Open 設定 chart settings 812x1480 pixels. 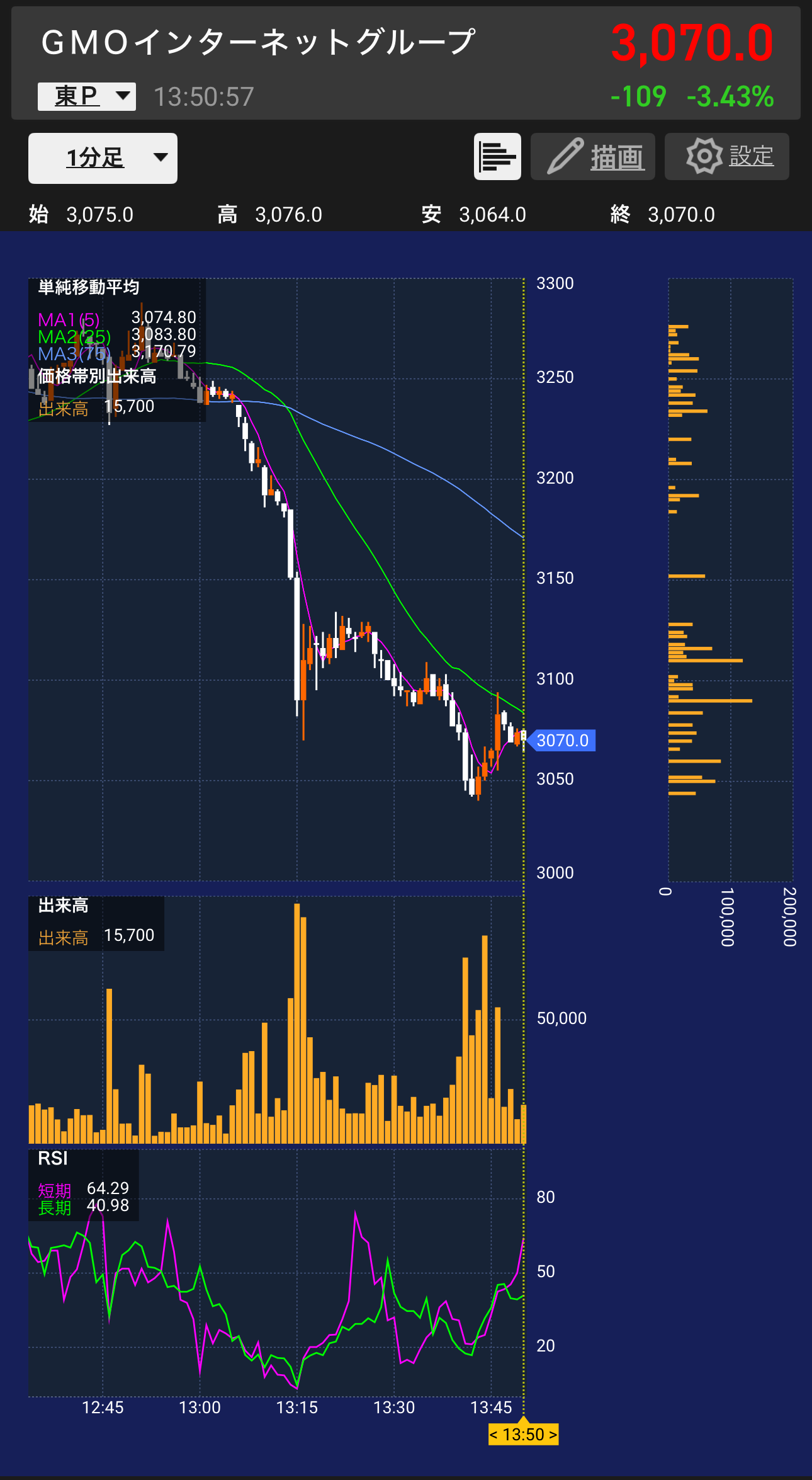pos(727,157)
